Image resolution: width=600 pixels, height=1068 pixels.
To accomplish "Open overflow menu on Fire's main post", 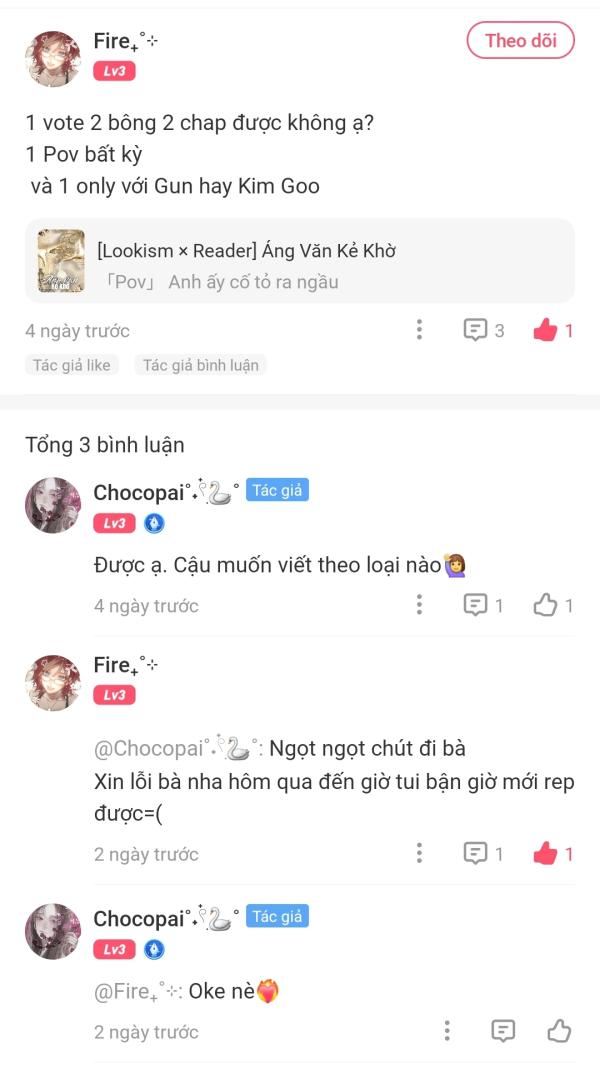I will point(419,330).
